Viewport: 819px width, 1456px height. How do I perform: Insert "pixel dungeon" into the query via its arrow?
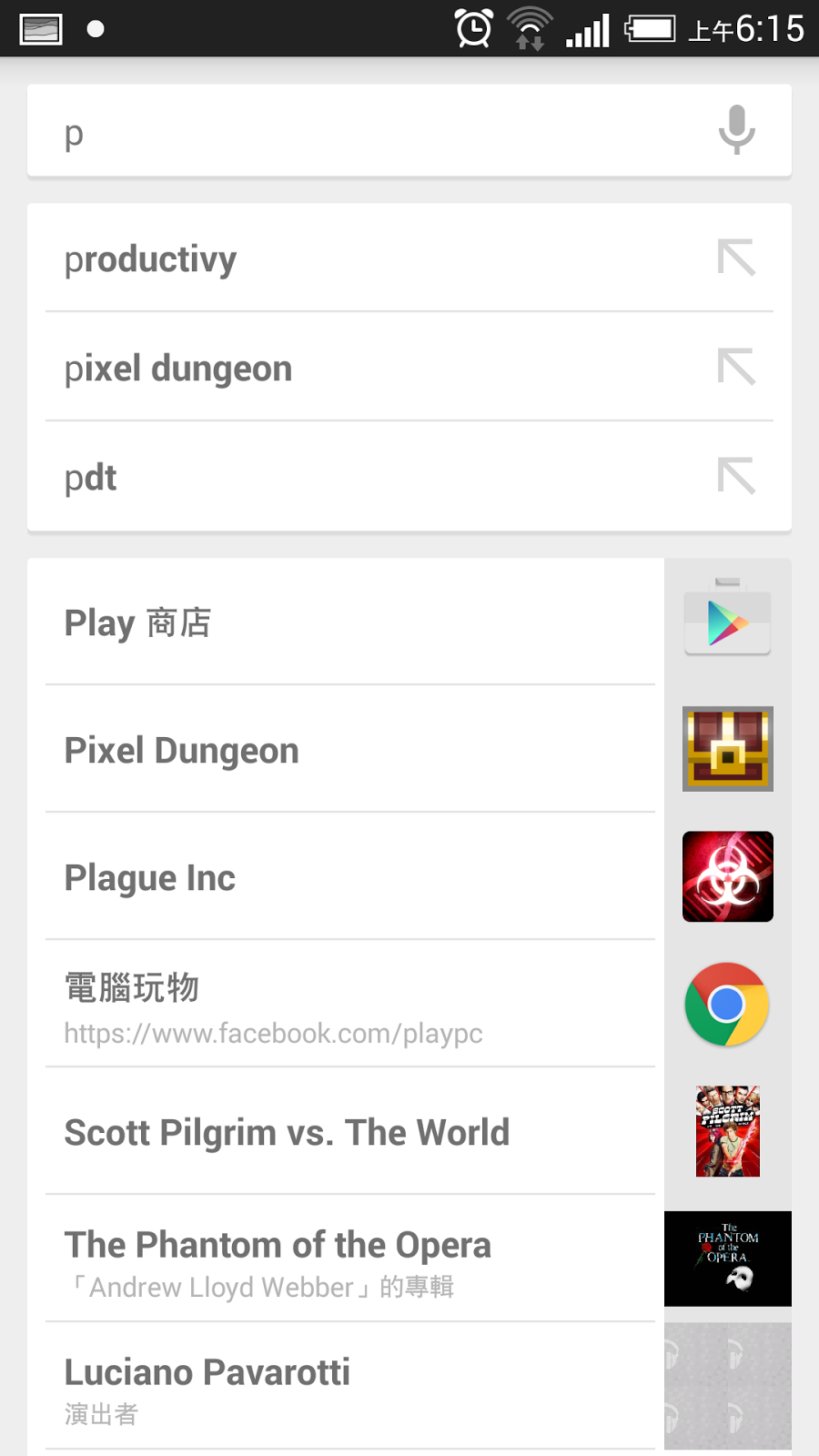(x=736, y=368)
